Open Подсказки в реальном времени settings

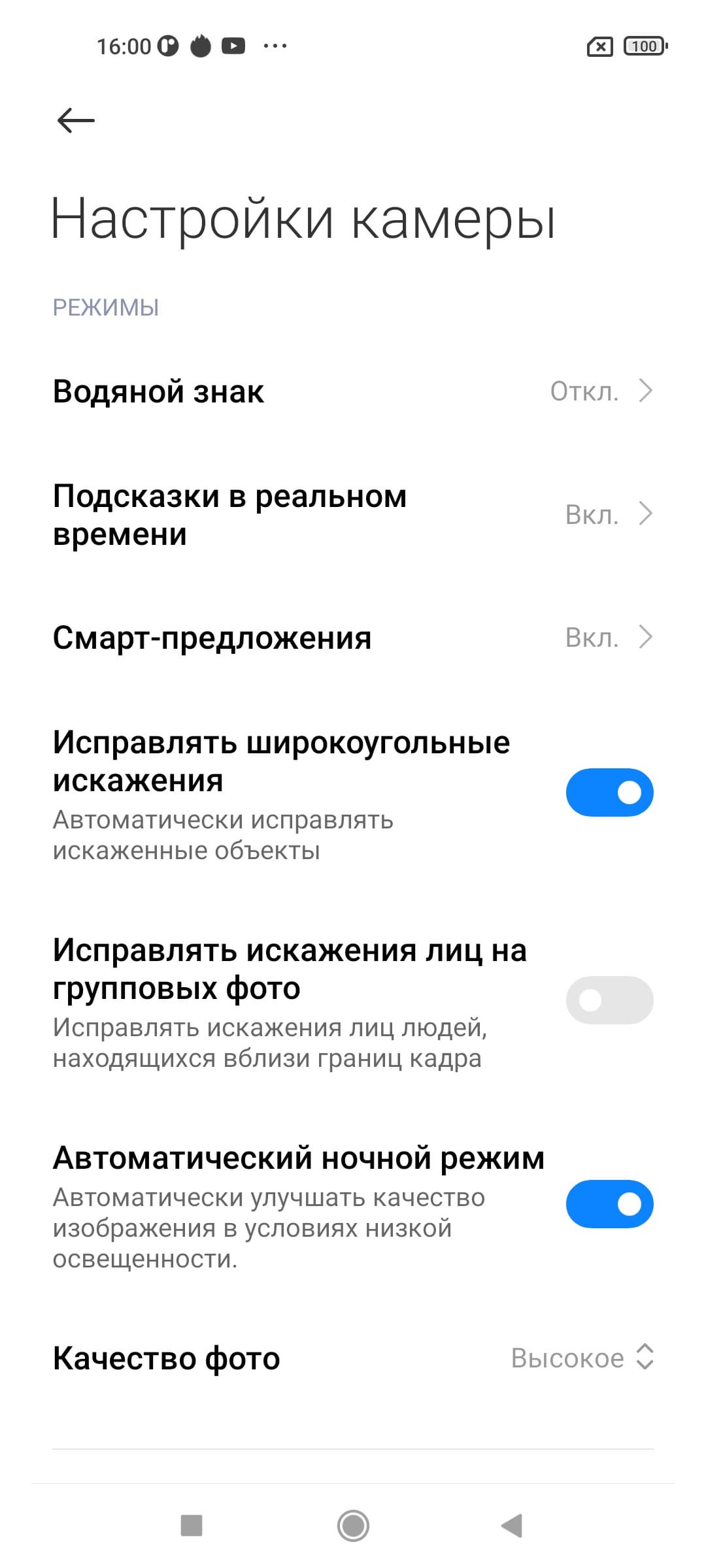pyautogui.click(x=353, y=515)
